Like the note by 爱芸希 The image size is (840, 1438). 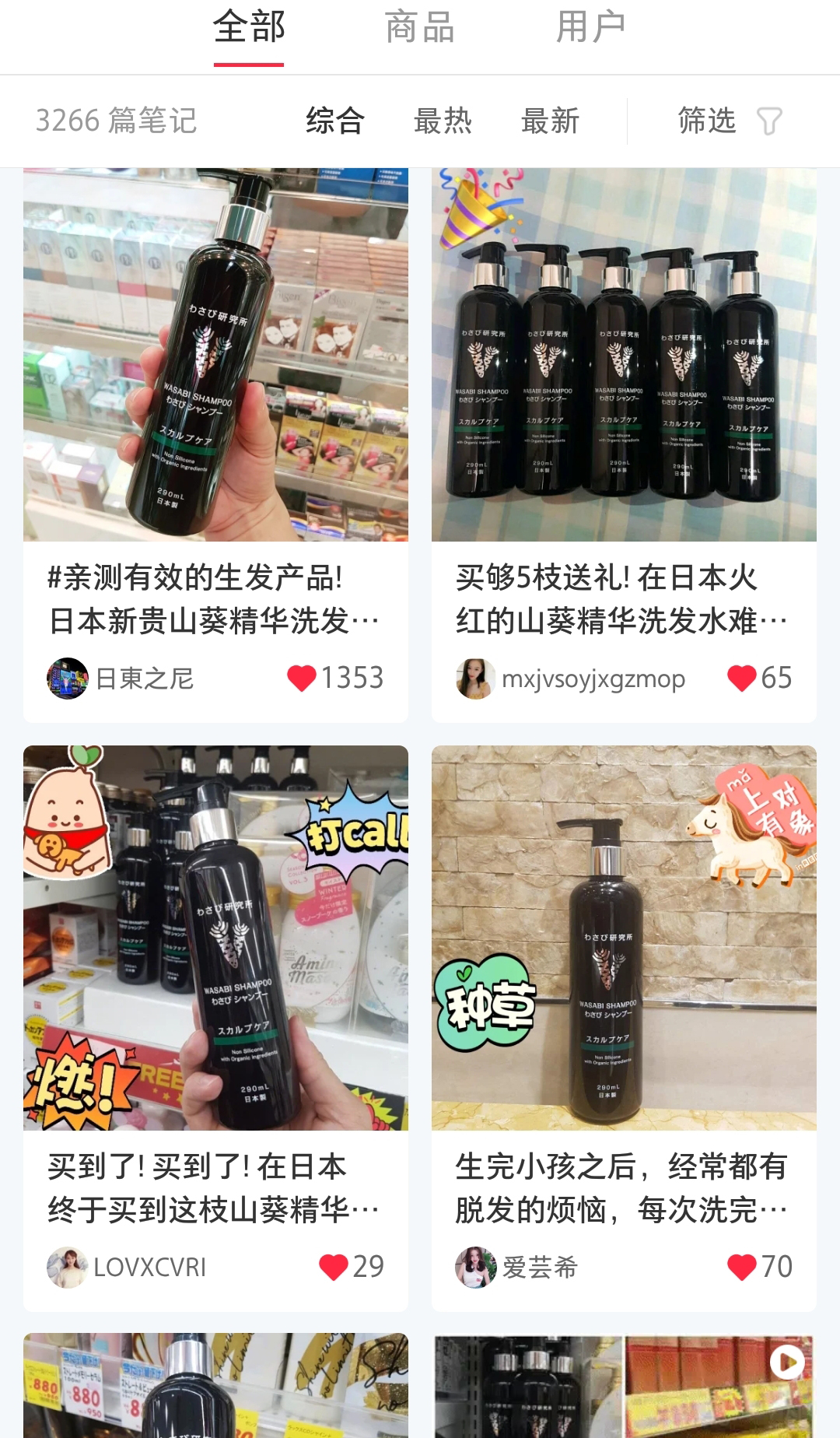coord(741,1267)
